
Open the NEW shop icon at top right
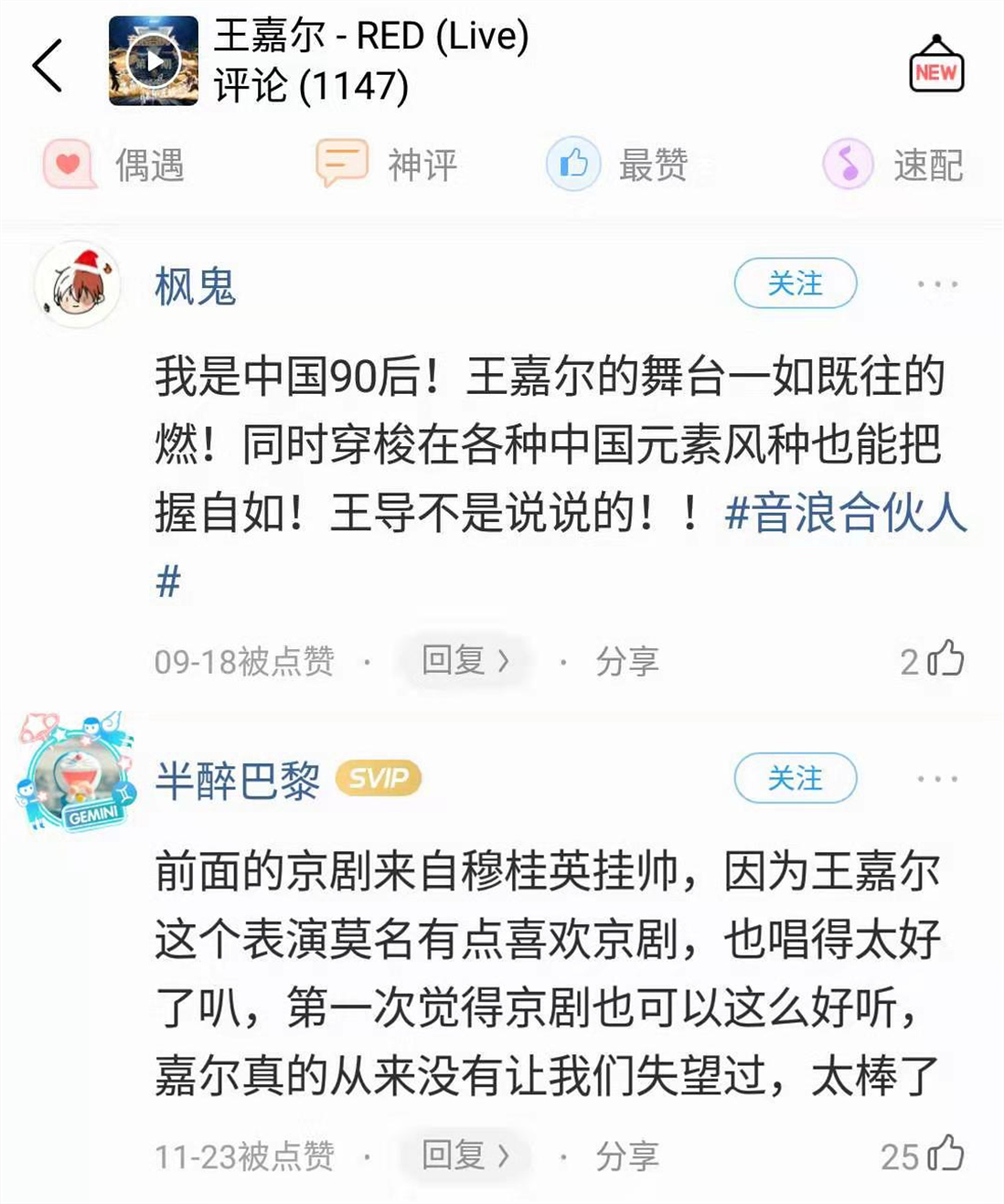click(935, 65)
